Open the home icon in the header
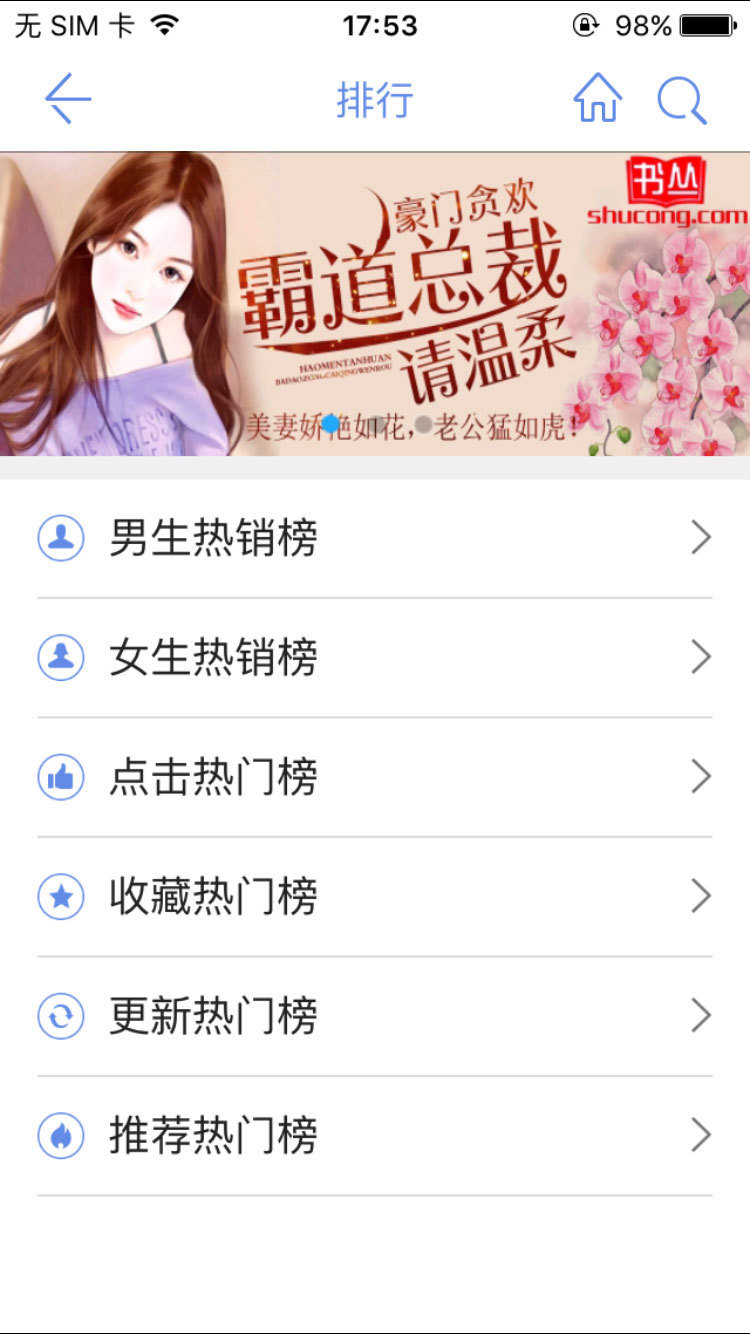Image resolution: width=750 pixels, height=1334 pixels. click(597, 99)
